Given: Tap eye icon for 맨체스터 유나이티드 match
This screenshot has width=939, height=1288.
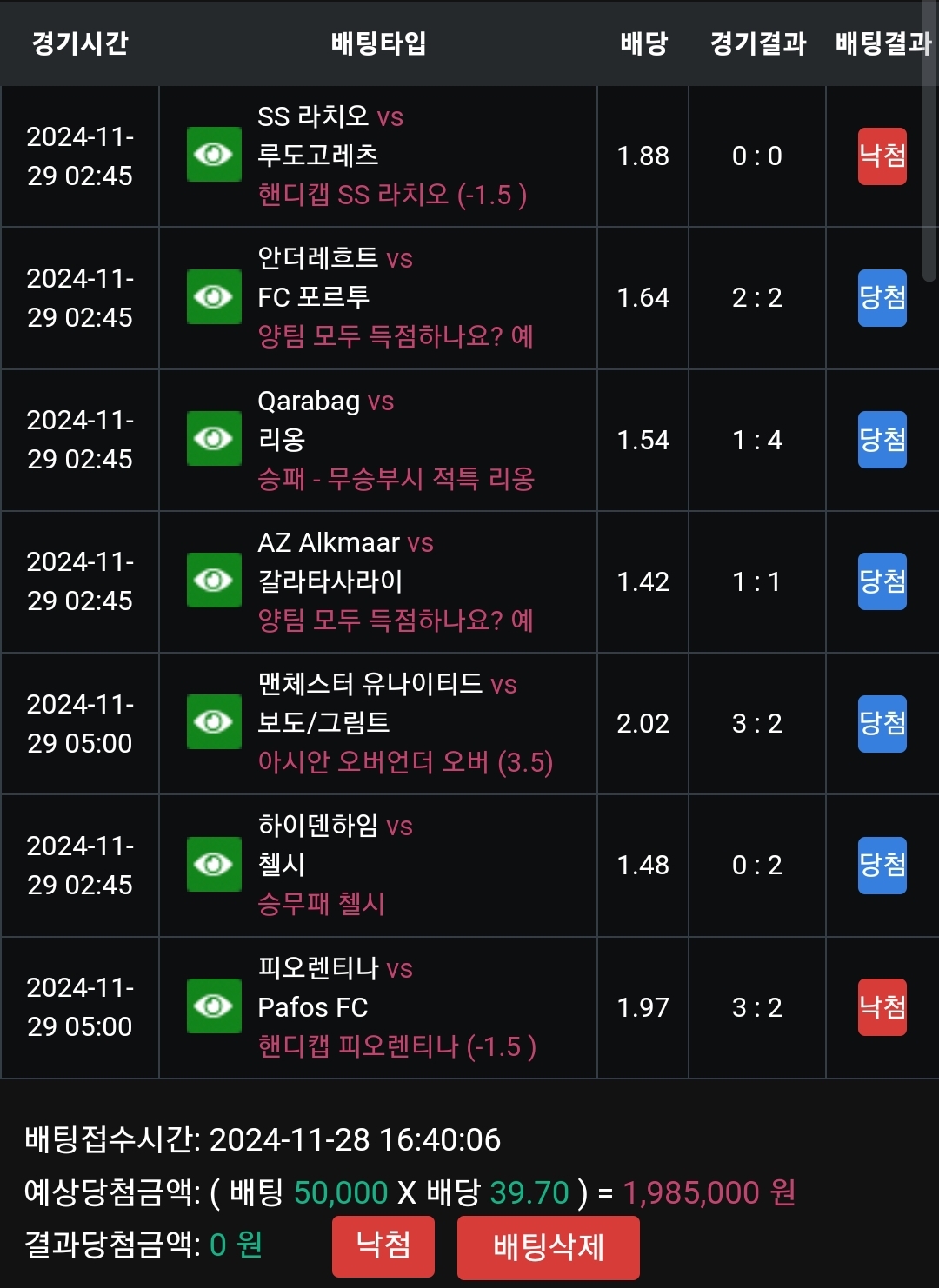Looking at the screenshot, I should (214, 721).
